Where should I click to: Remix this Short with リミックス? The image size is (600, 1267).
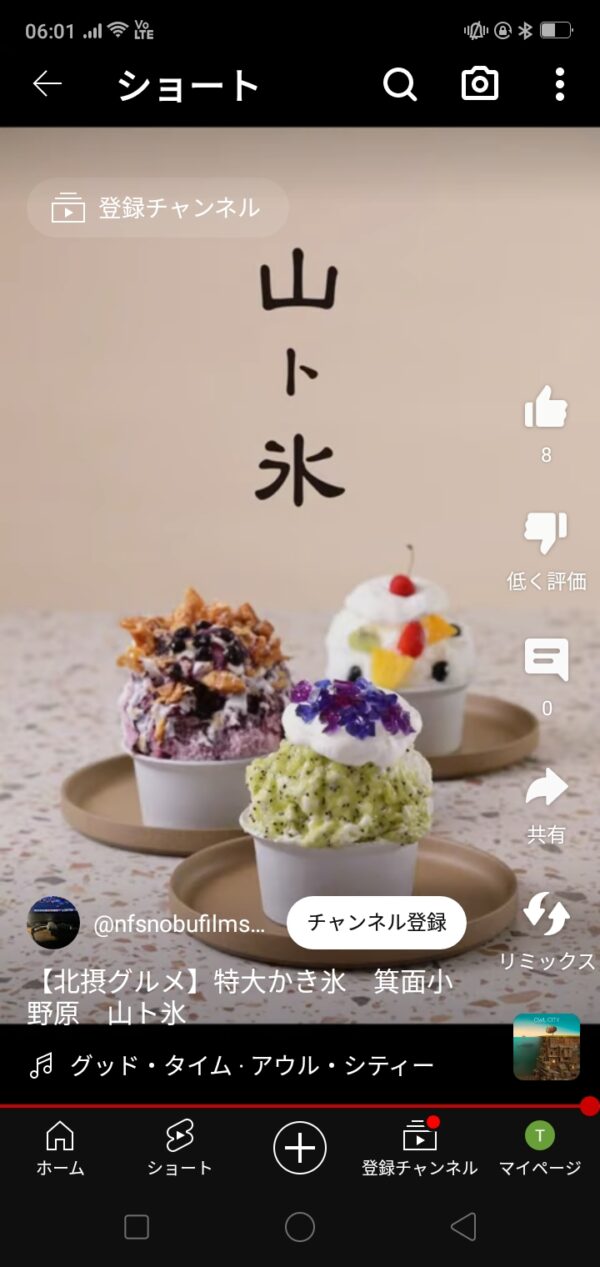pyautogui.click(x=546, y=915)
